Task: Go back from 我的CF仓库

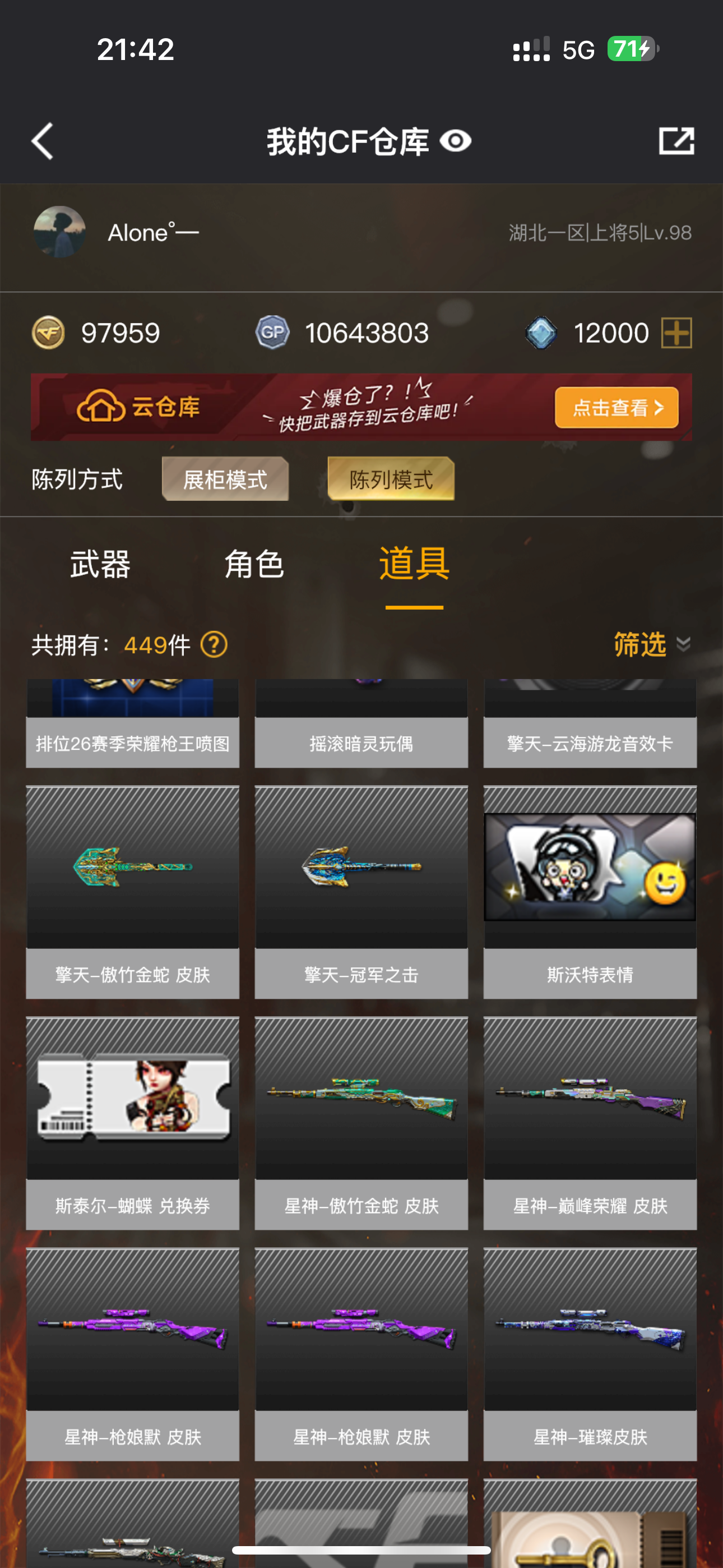Action: [43, 141]
